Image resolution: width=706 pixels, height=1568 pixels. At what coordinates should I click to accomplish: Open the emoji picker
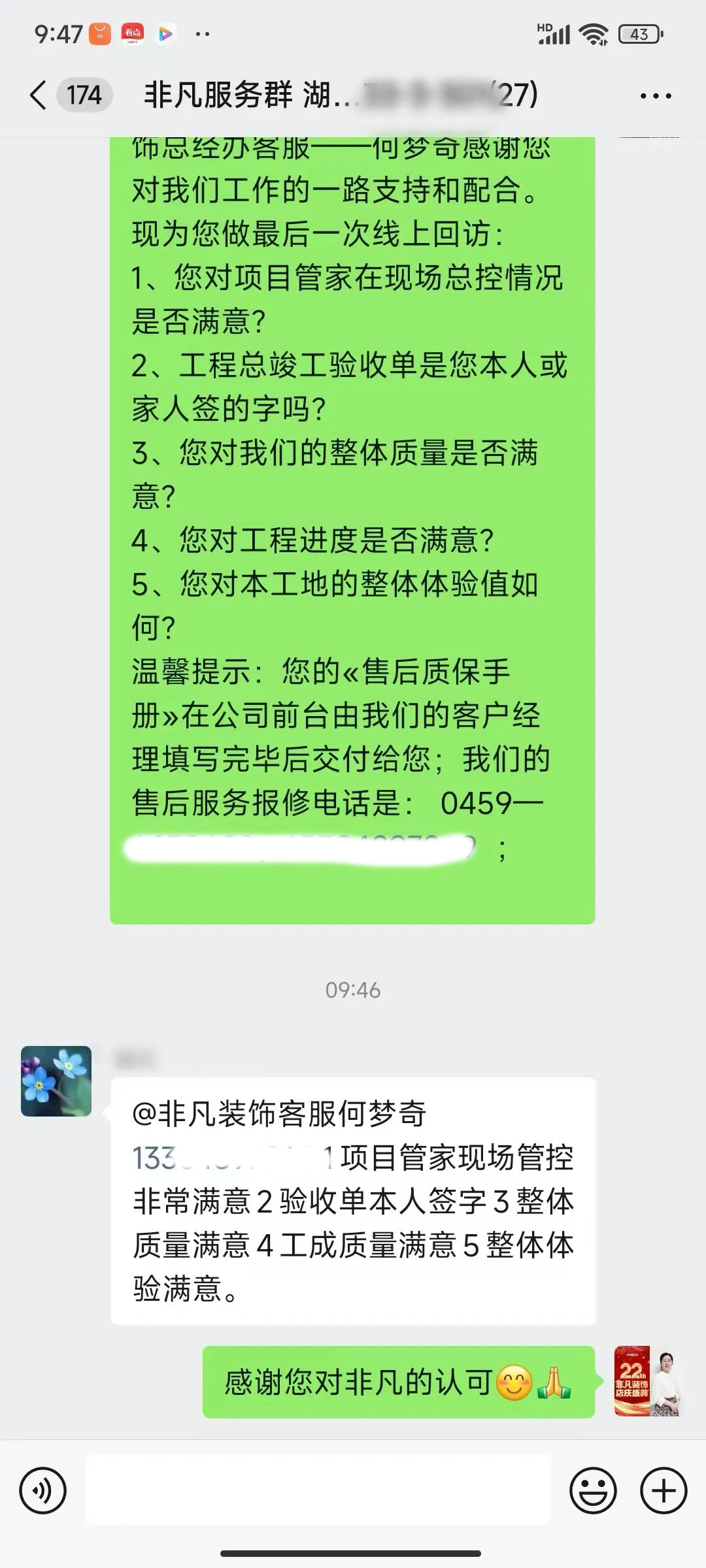click(593, 1491)
